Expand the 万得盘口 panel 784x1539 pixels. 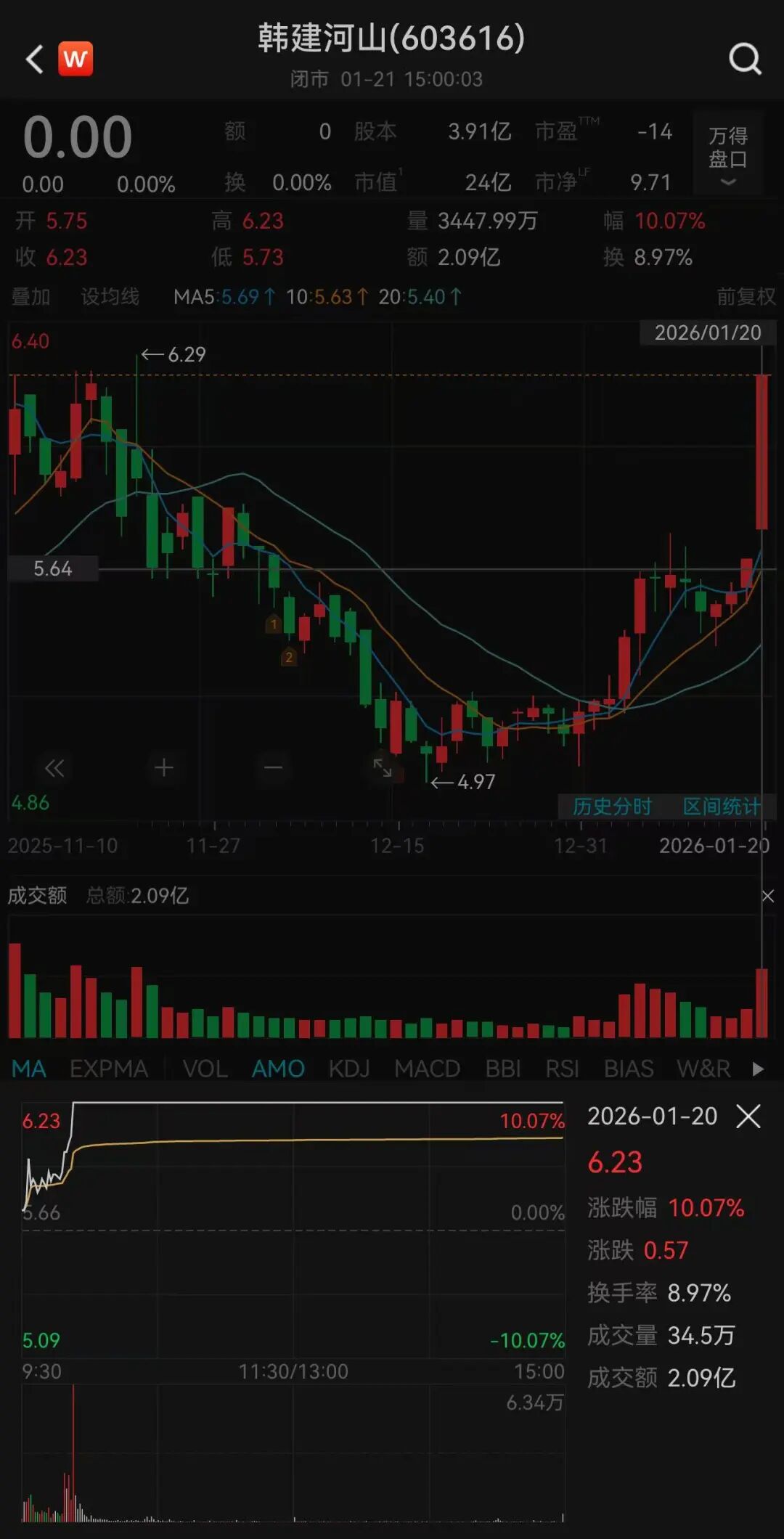click(x=727, y=154)
